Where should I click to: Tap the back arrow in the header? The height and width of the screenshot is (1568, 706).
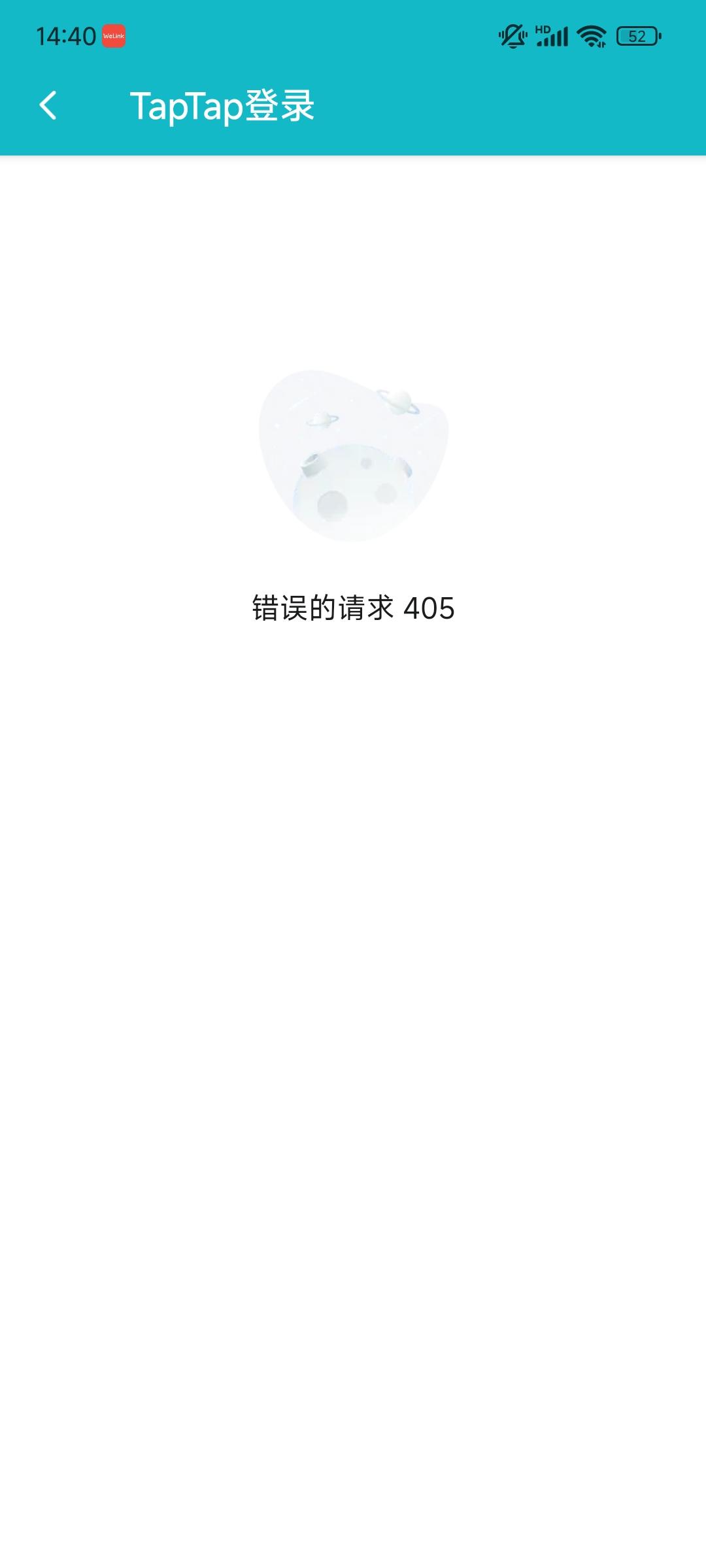click(x=48, y=106)
